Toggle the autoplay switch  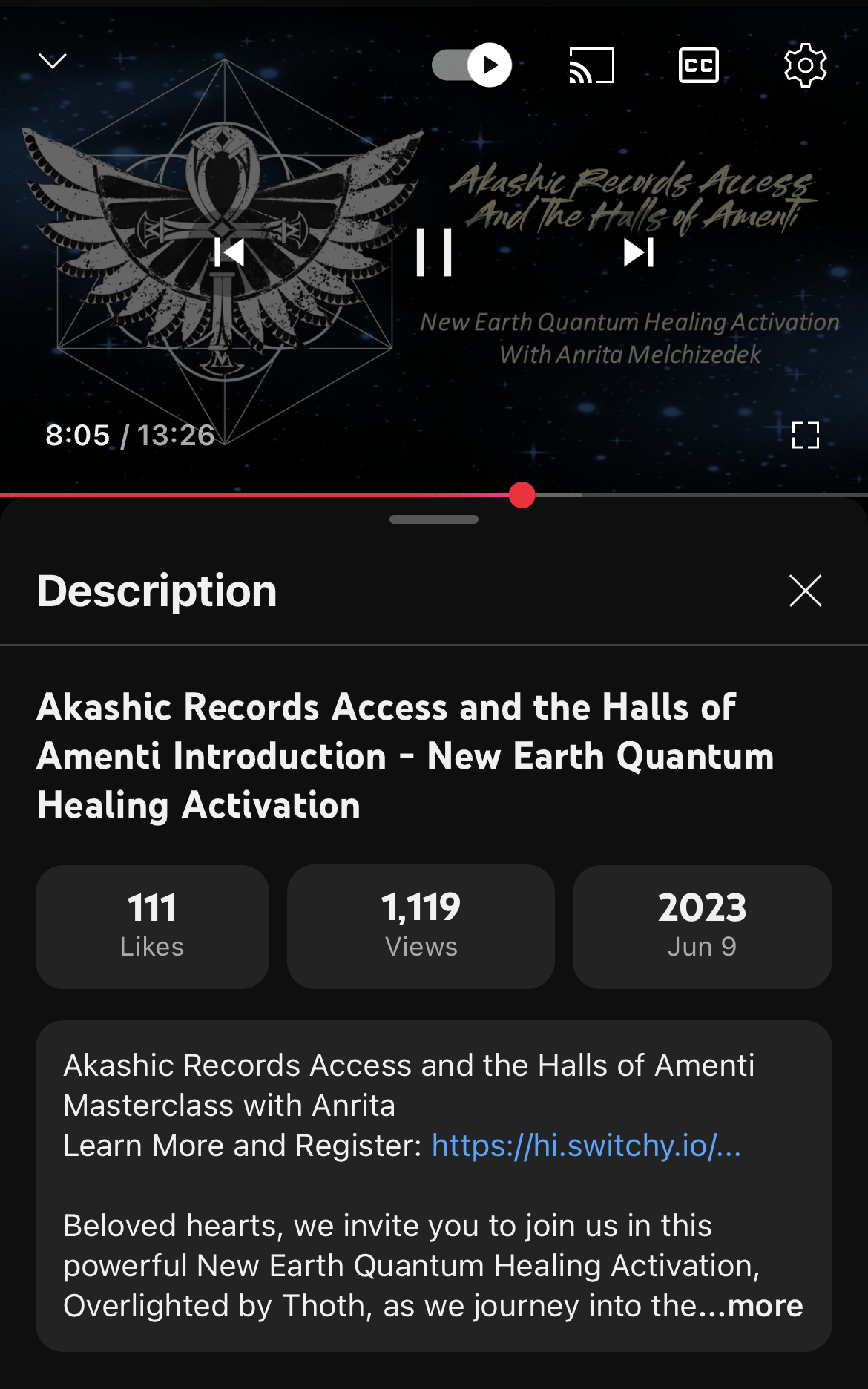coord(473,65)
